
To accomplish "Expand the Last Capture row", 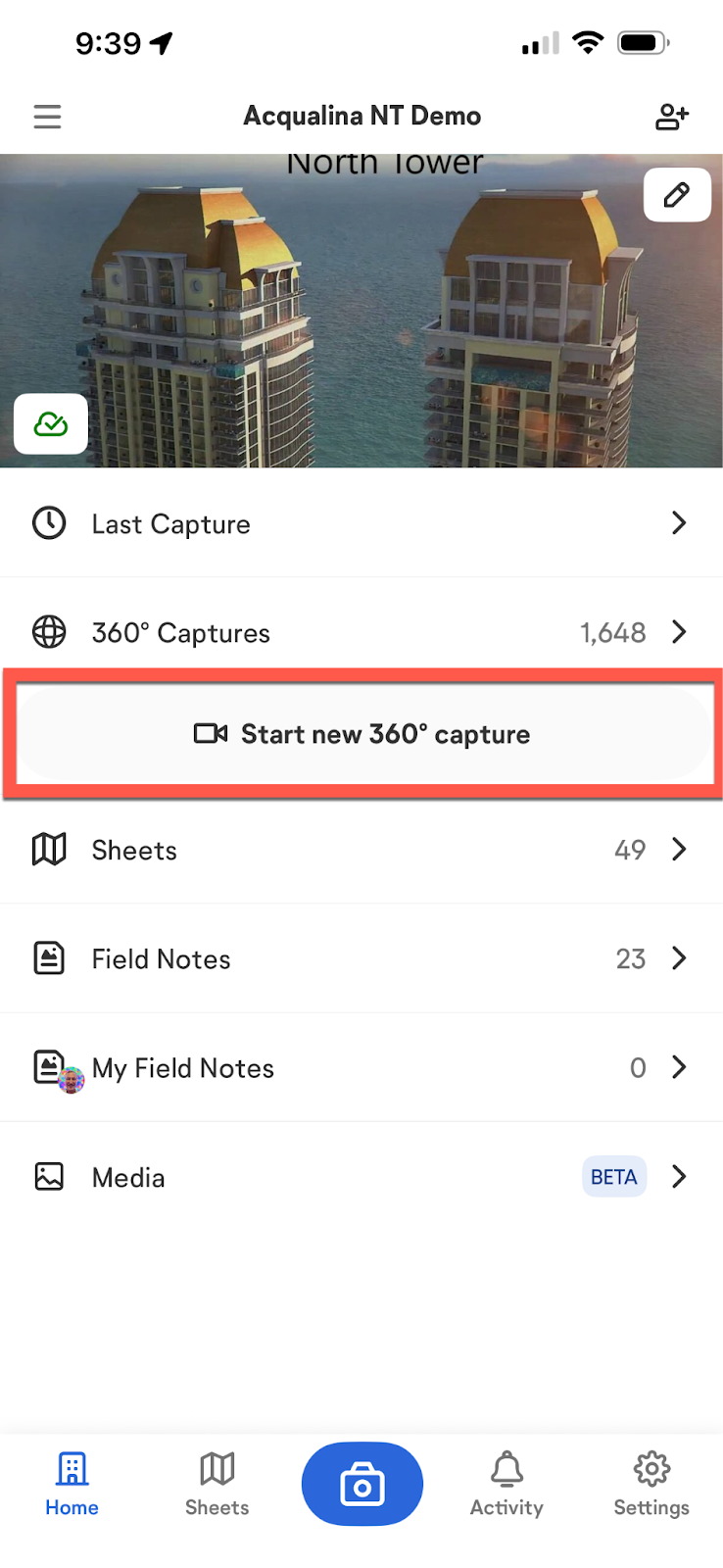I will coord(679,523).
